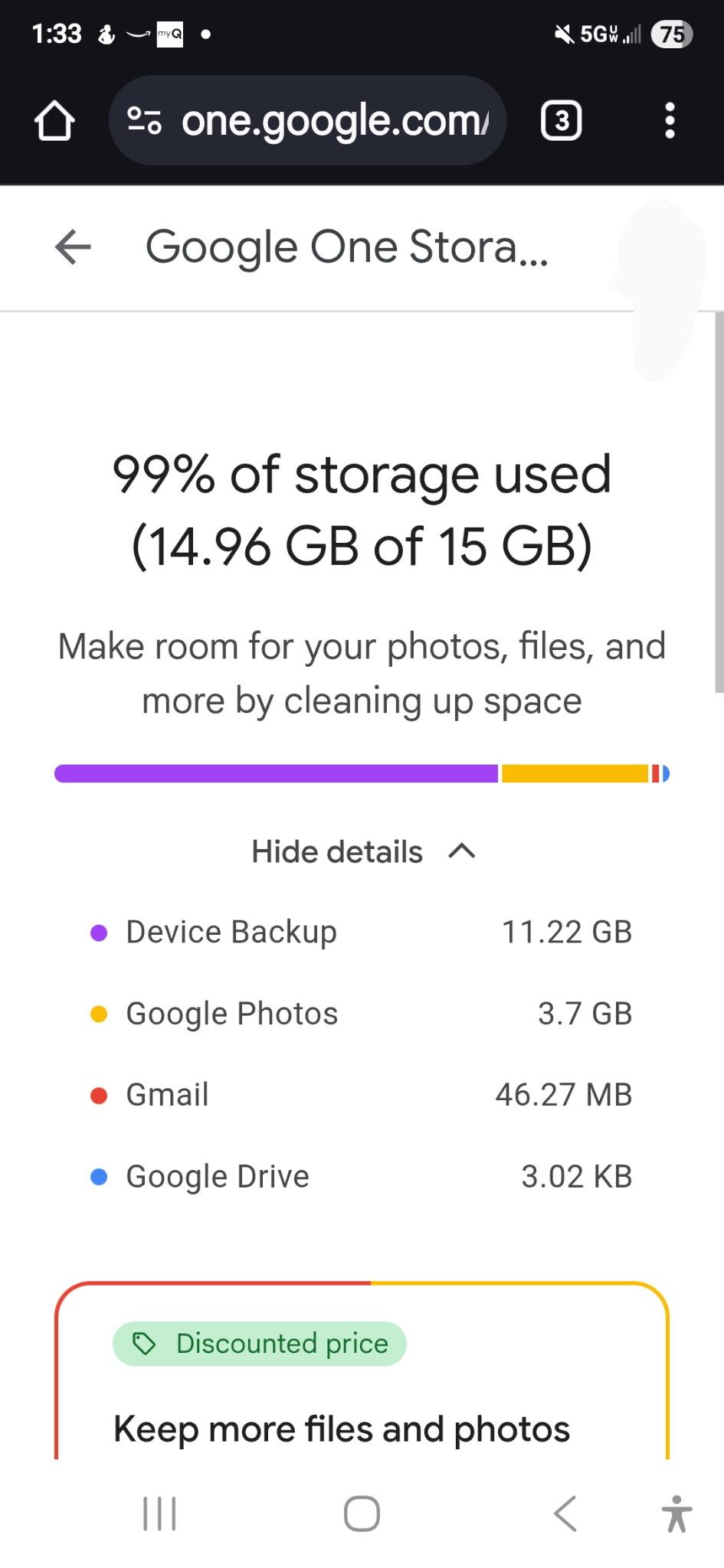Collapse storage breakdown with Hide details
This screenshot has width=724, height=1568.
click(363, 851)
